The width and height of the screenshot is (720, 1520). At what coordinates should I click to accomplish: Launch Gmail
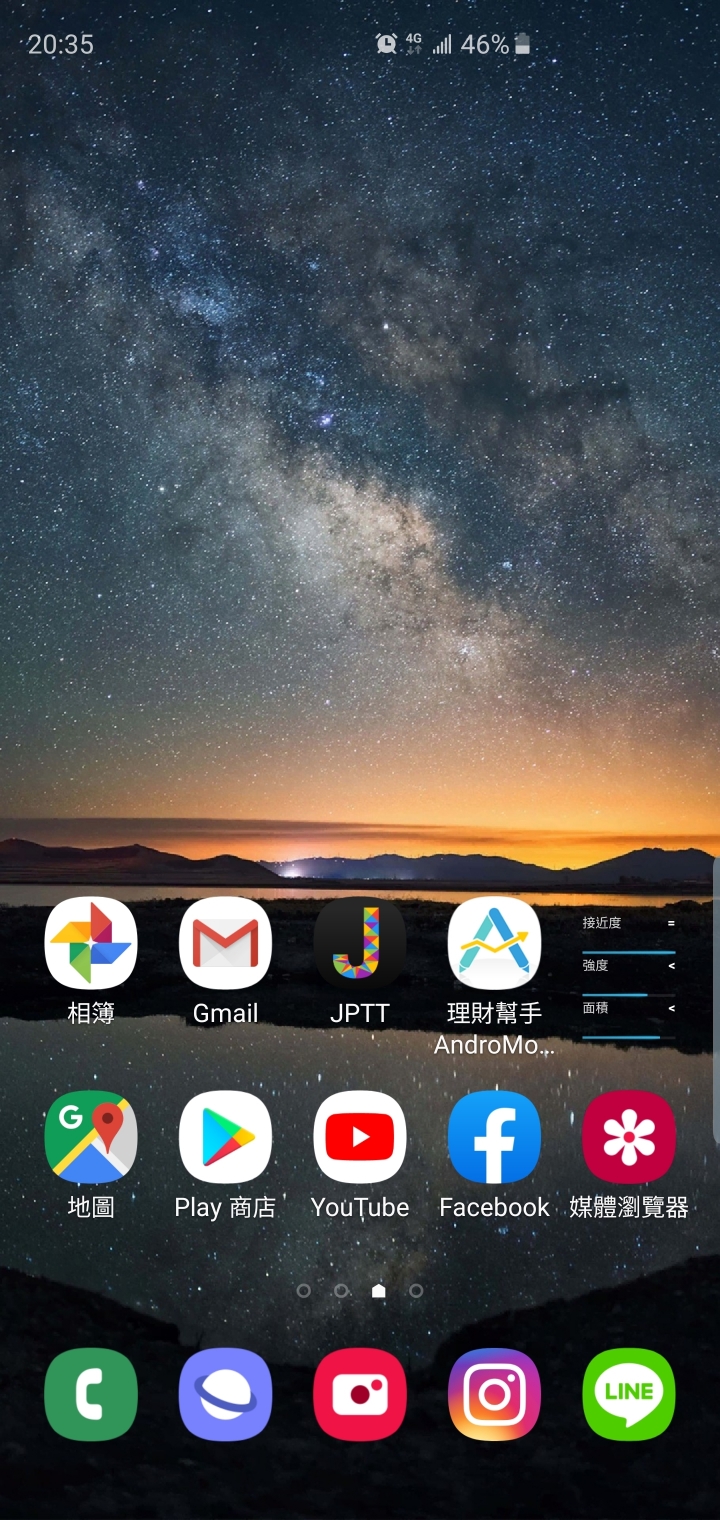[225, 944]
